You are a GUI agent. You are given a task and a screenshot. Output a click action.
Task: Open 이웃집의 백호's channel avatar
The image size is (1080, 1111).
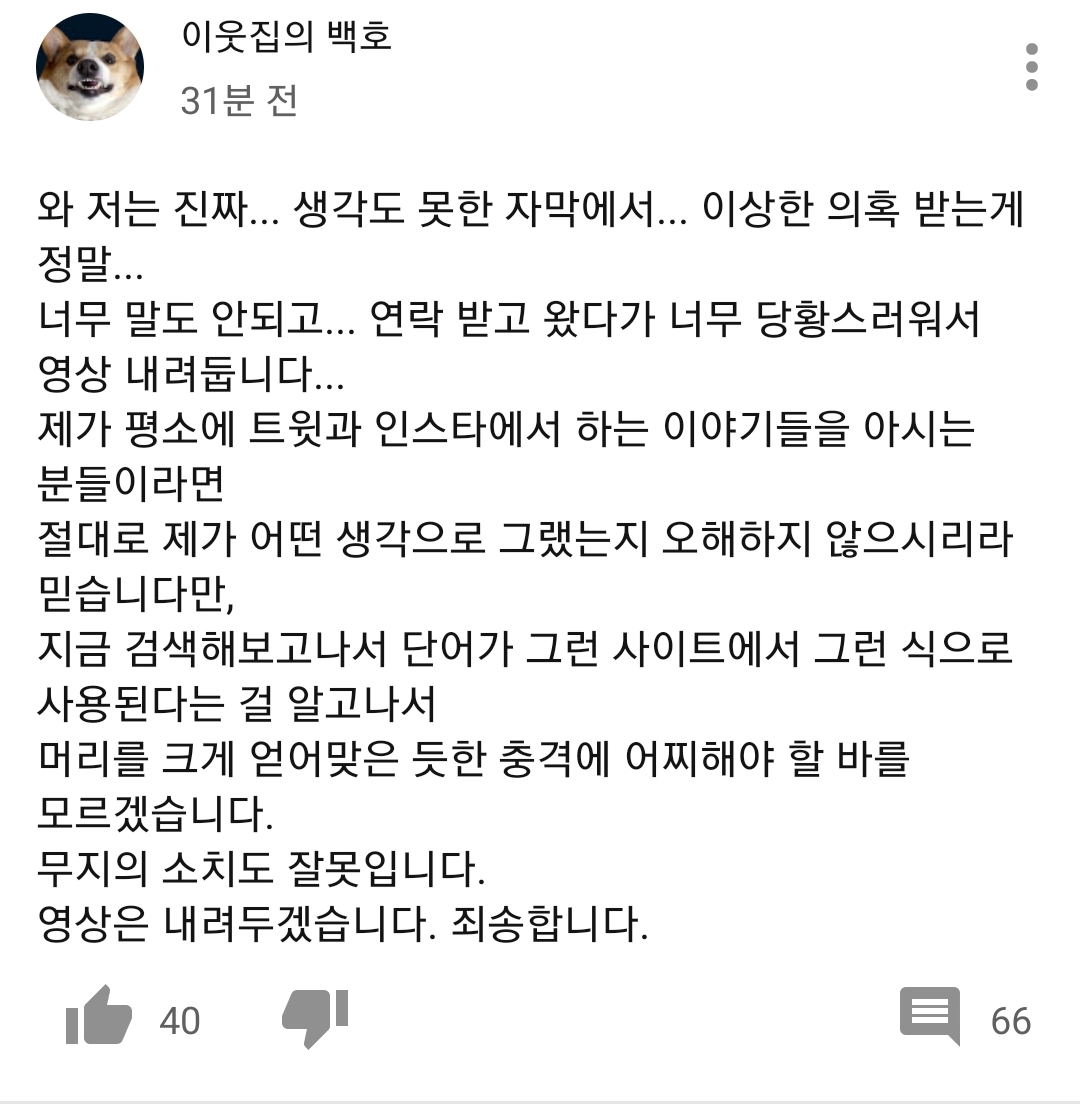pos(90,68)
